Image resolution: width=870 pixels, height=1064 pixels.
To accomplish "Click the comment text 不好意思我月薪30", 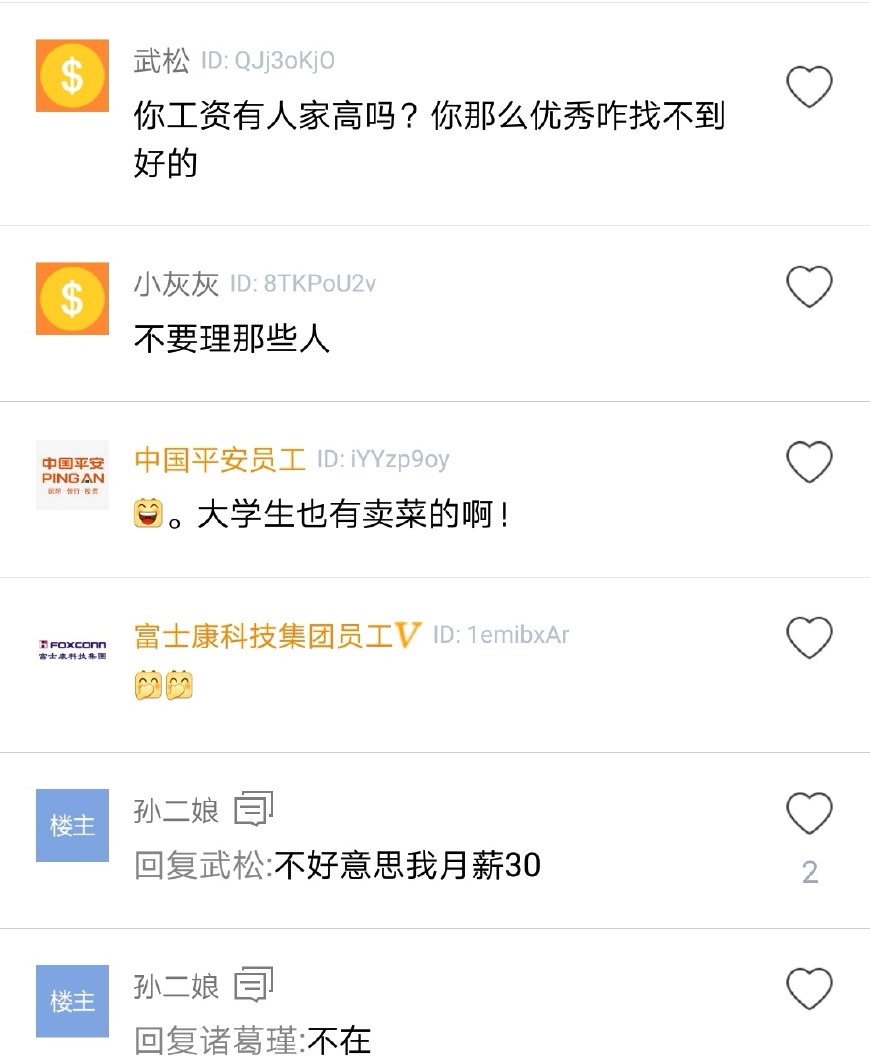I will tap(406, 866).
